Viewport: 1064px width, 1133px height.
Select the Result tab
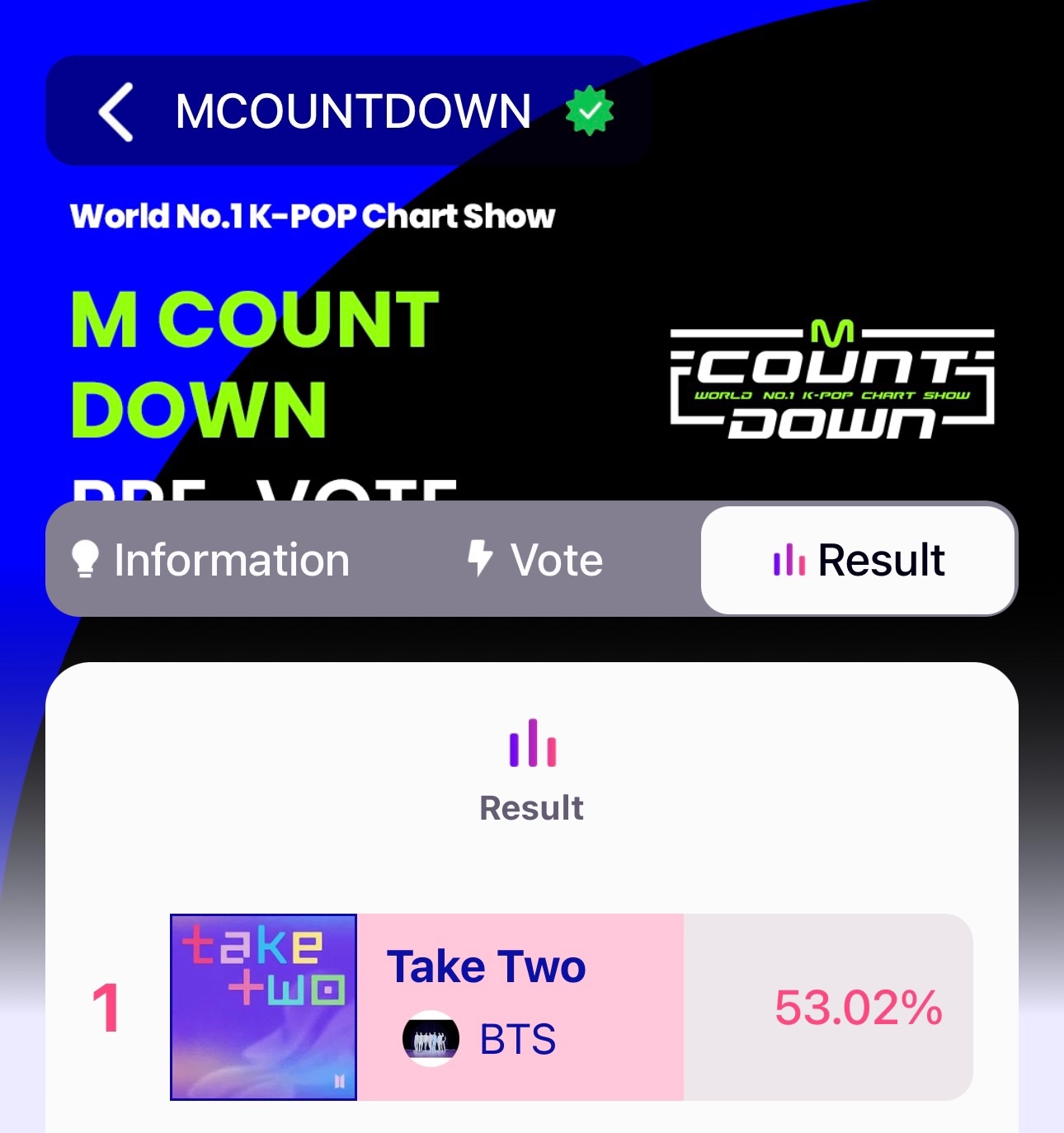[858, 560]
